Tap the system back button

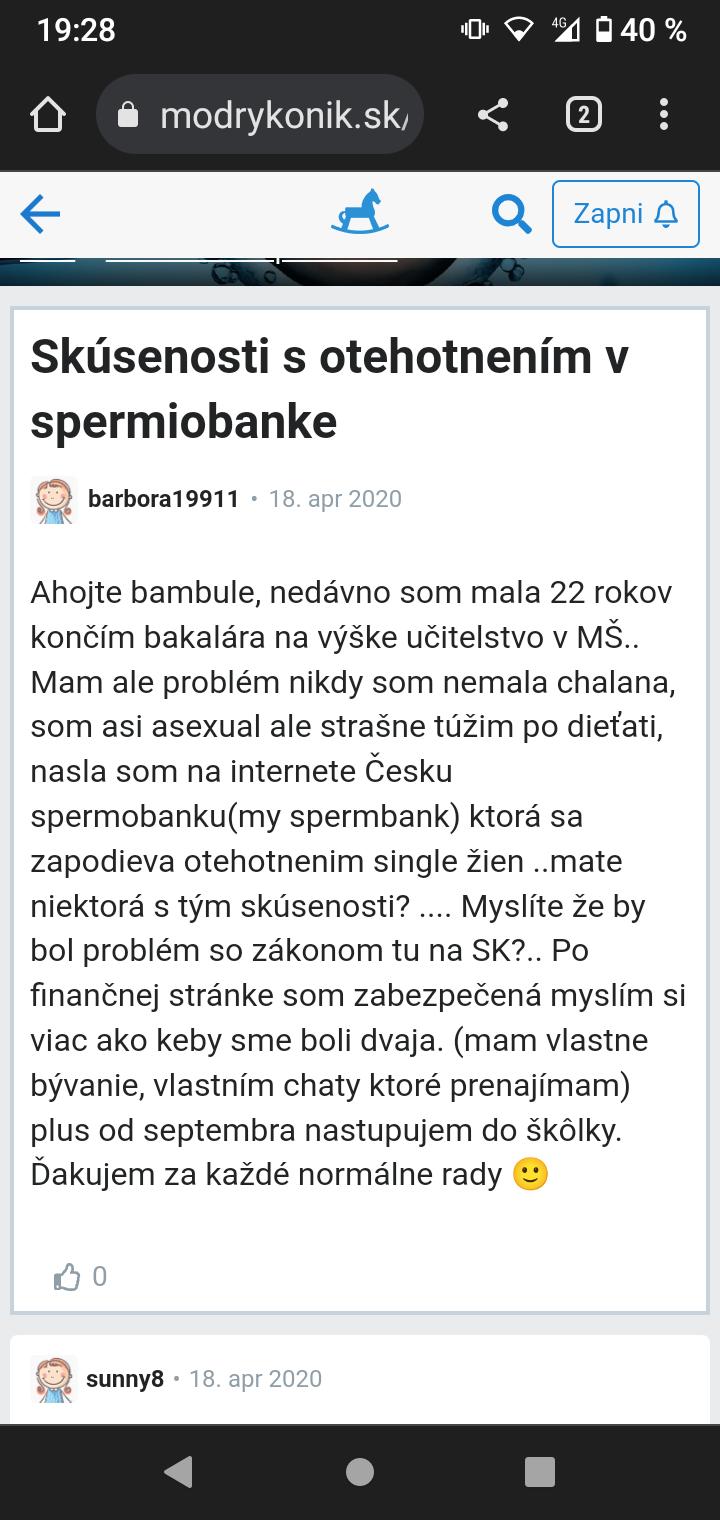[178, 1471]
